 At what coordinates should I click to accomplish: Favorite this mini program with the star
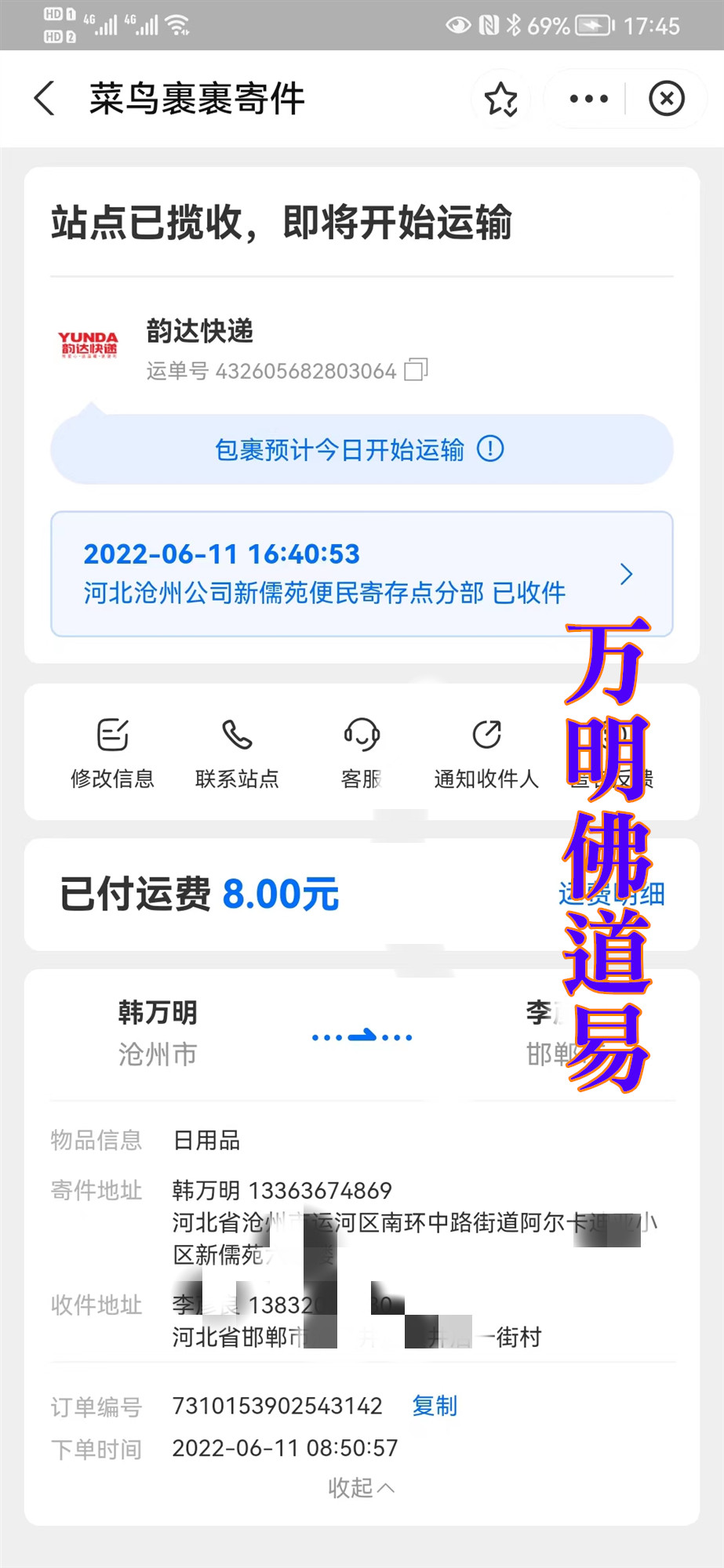501,99
